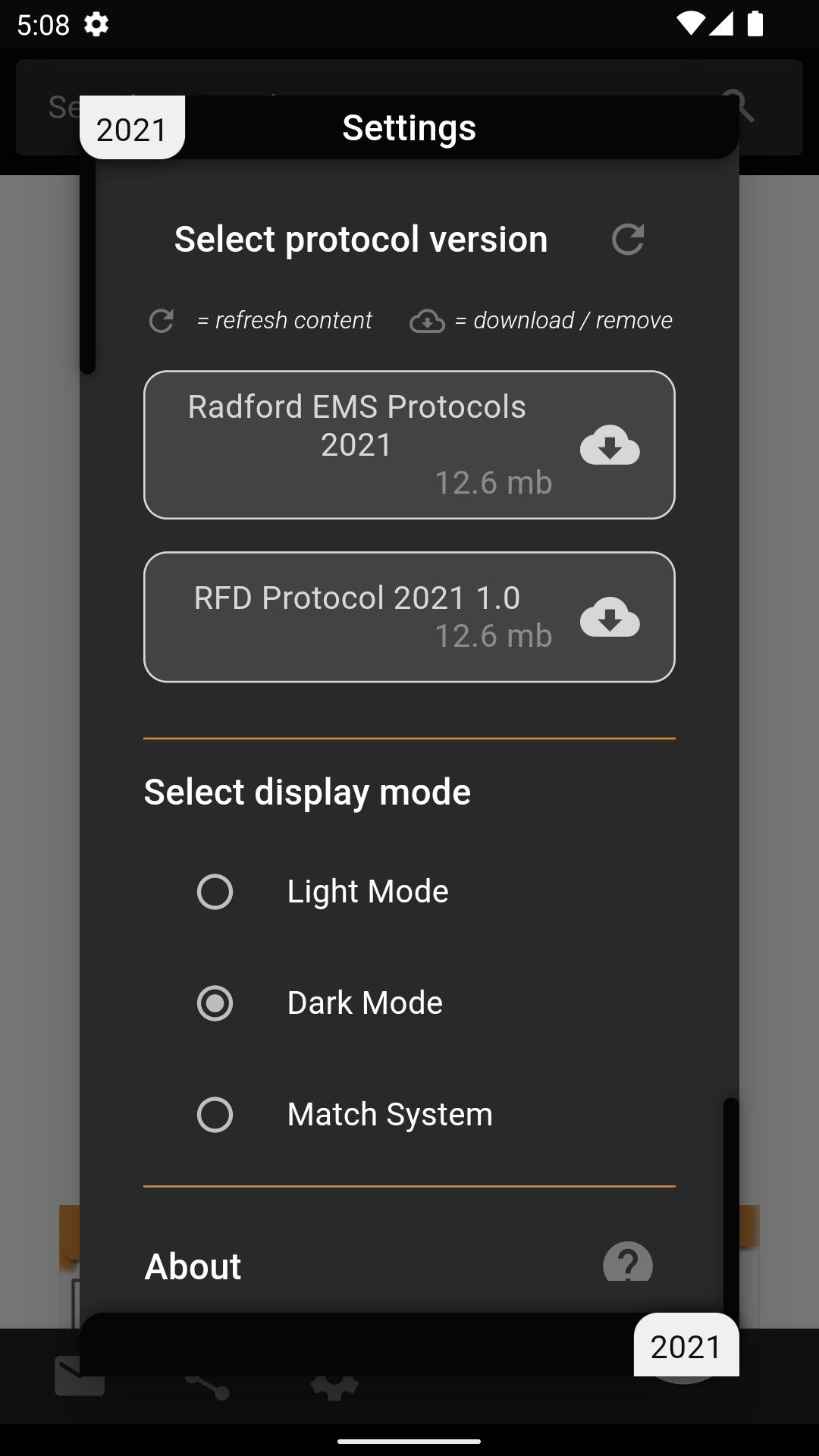Download Radford EMS Protocols 2021
819x1456 pixels.
610,445
